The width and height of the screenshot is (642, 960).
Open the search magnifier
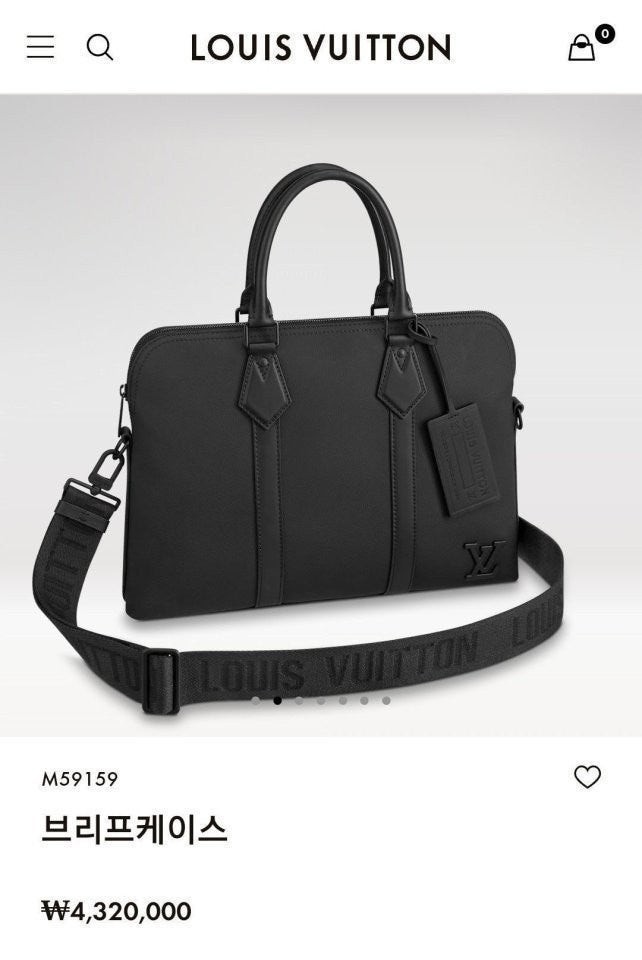pyautogui.click(x=100, y=47)
